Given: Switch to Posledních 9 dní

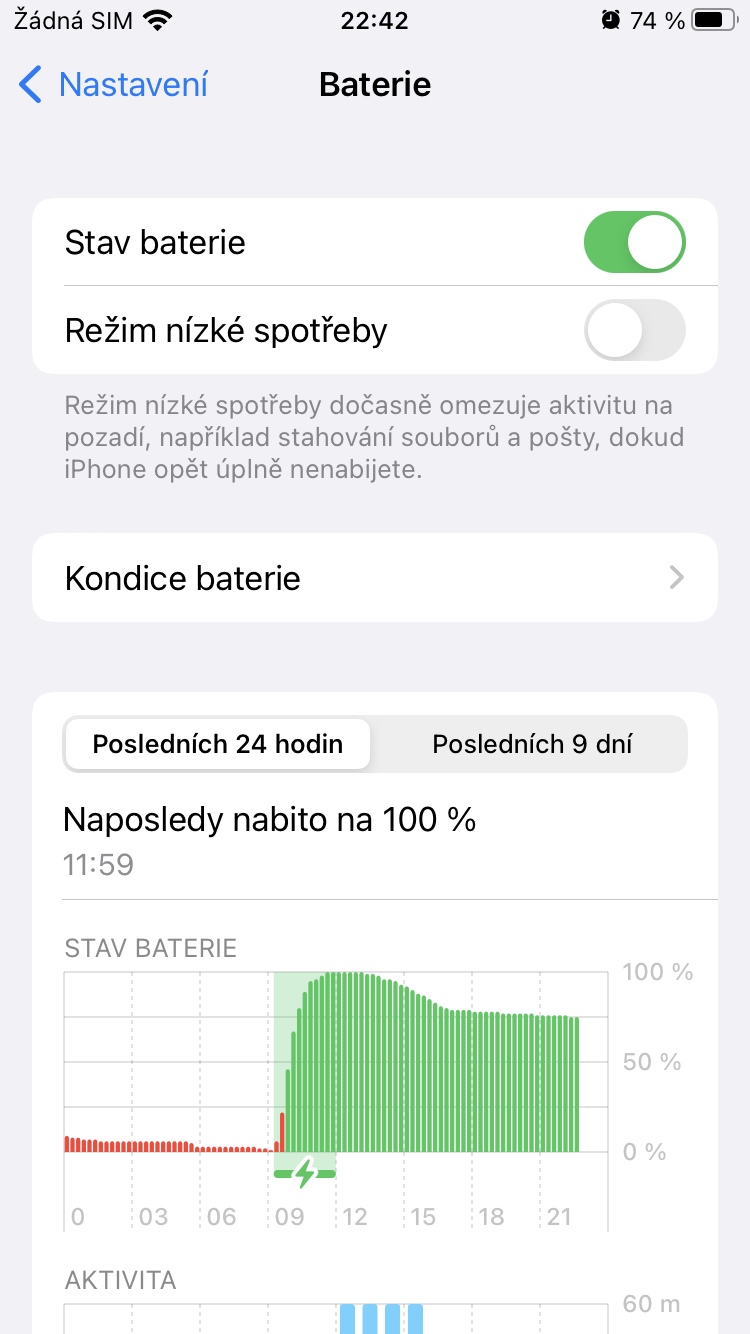Looking at the screenshot, I should pyautogui.click(x=531, y=744).
